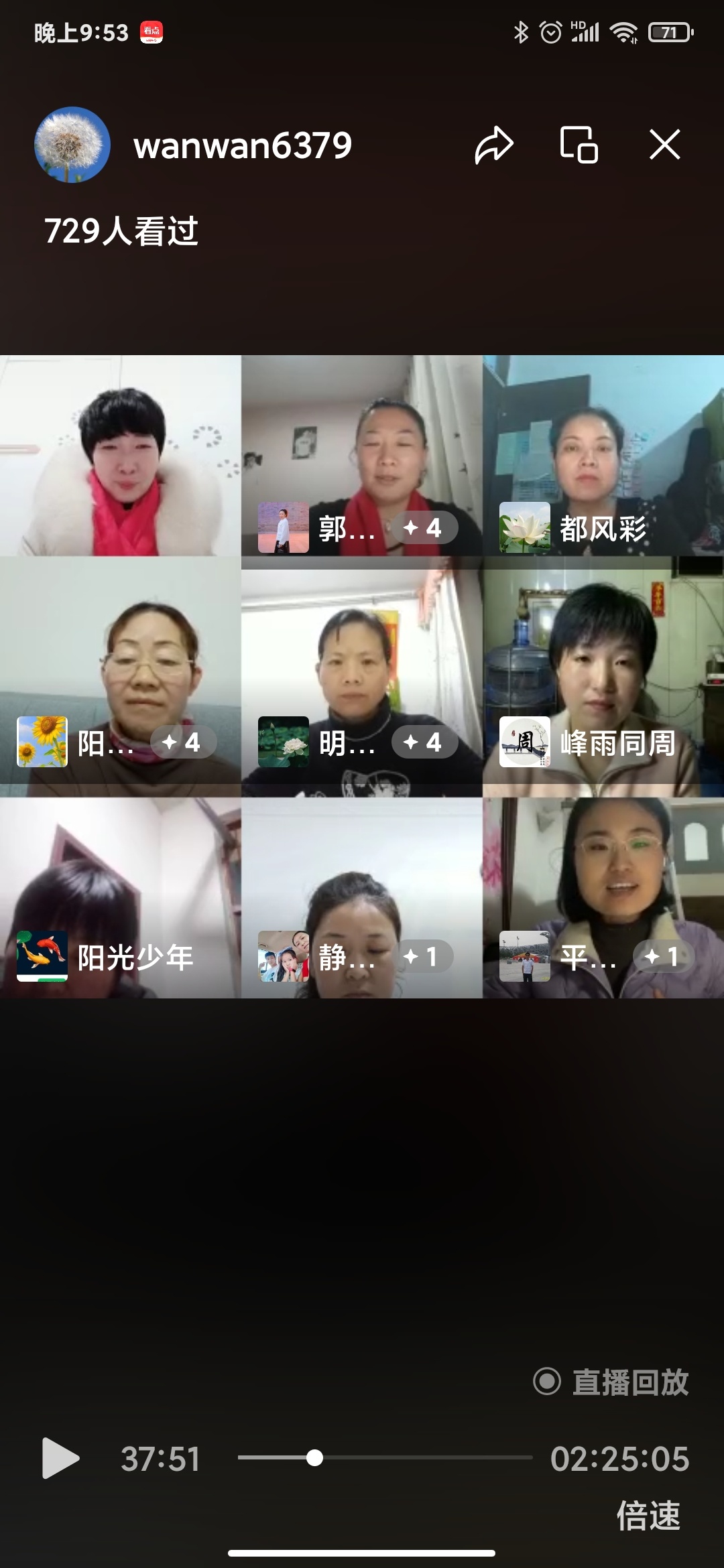Select the 都风彩 participant video tile
The width and height of the screenshot is (724, 1568).
coord(603,456)
